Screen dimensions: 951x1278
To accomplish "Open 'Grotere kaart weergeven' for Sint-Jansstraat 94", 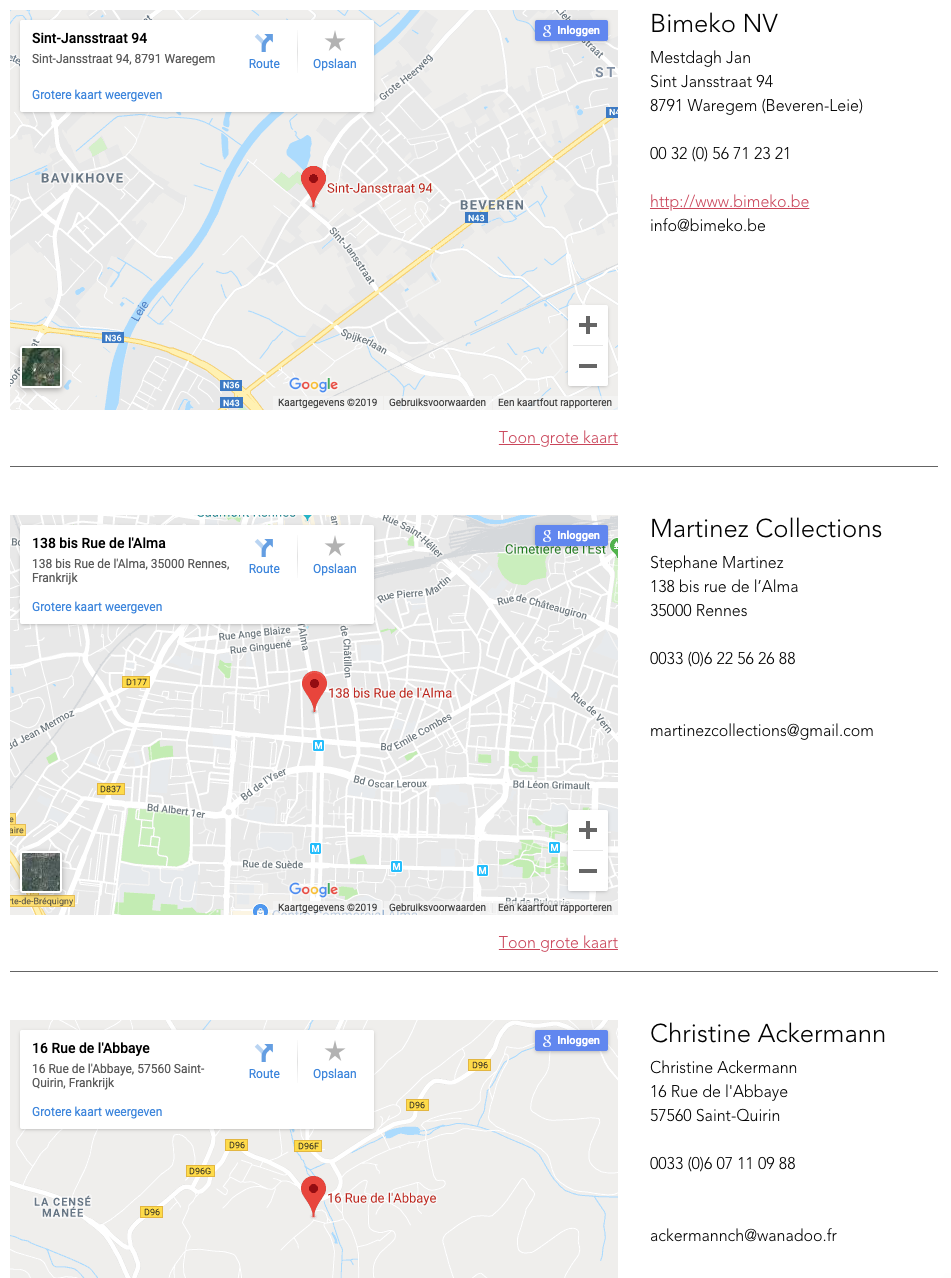I will pyautogui.click(x=97, y=95).
